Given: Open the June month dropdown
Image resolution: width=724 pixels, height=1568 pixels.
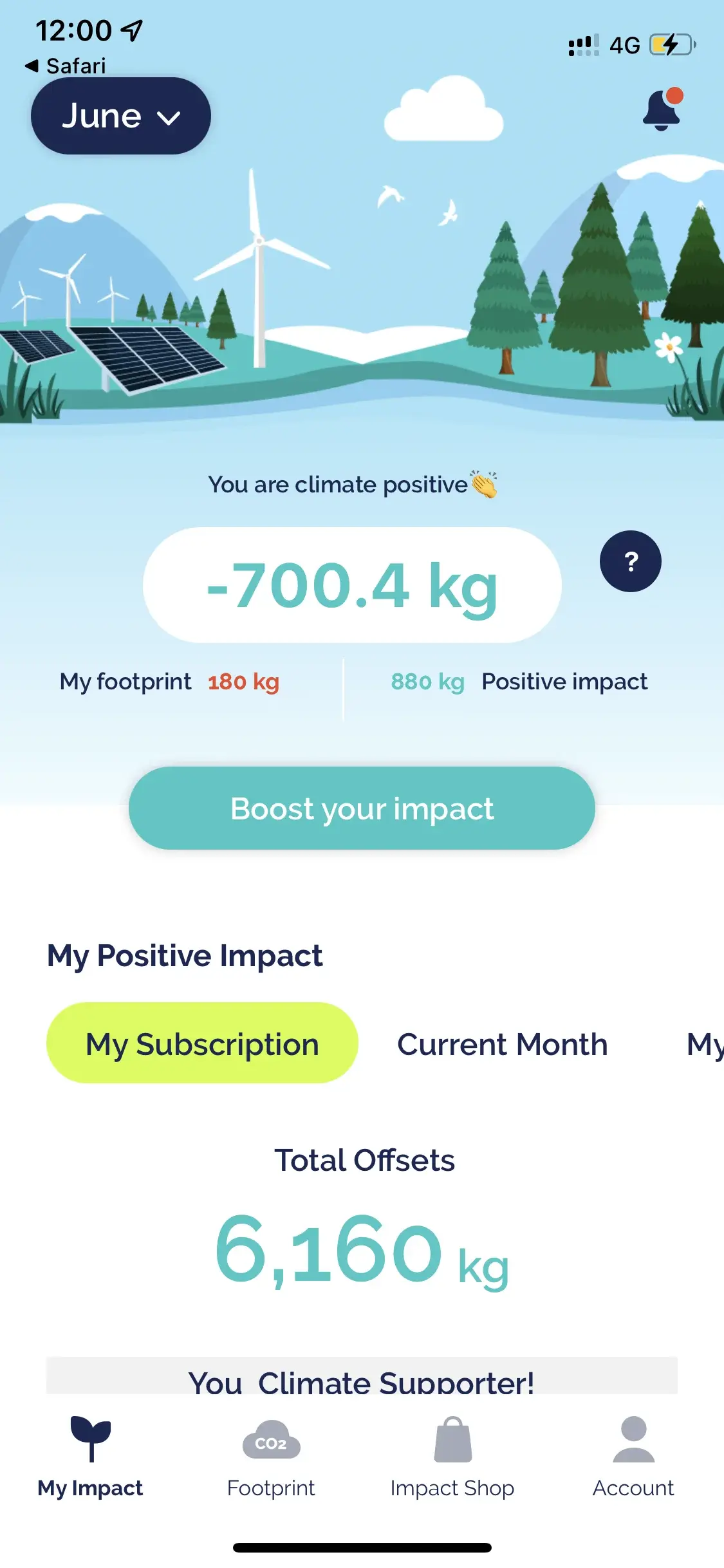Looking at the screenshot, I should click(120, 116).
